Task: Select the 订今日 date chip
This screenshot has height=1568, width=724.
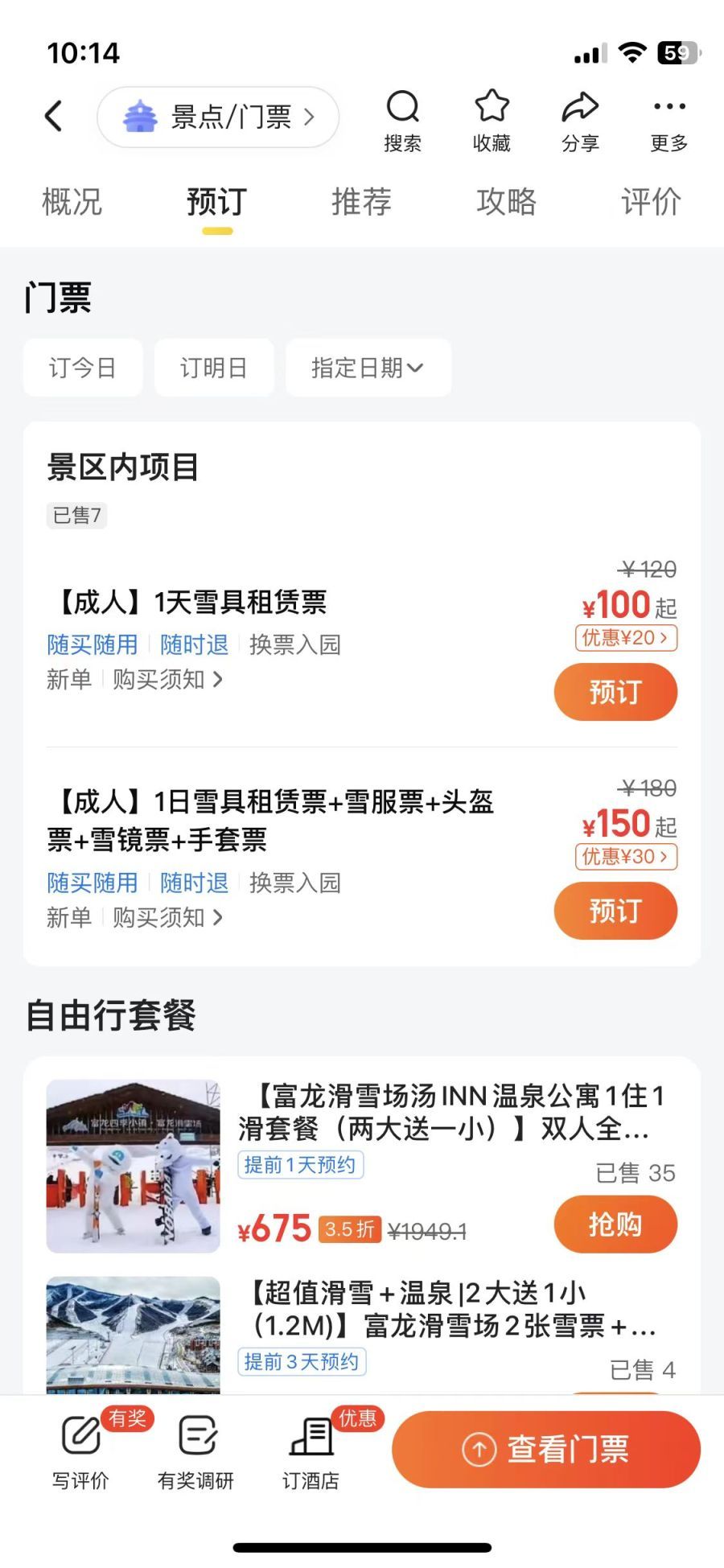Action: [x=83, y=368]
